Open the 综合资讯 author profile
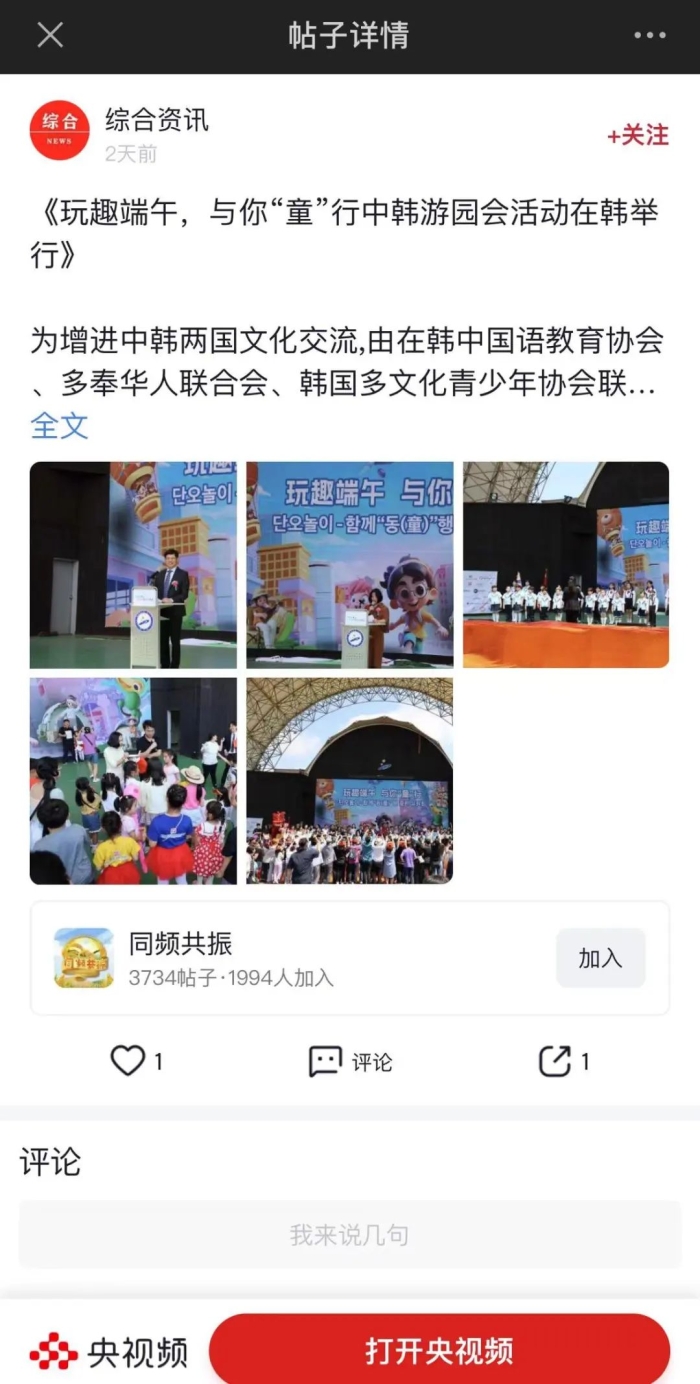The height and width of the screenshot is (1384, 700). [157, 121]
